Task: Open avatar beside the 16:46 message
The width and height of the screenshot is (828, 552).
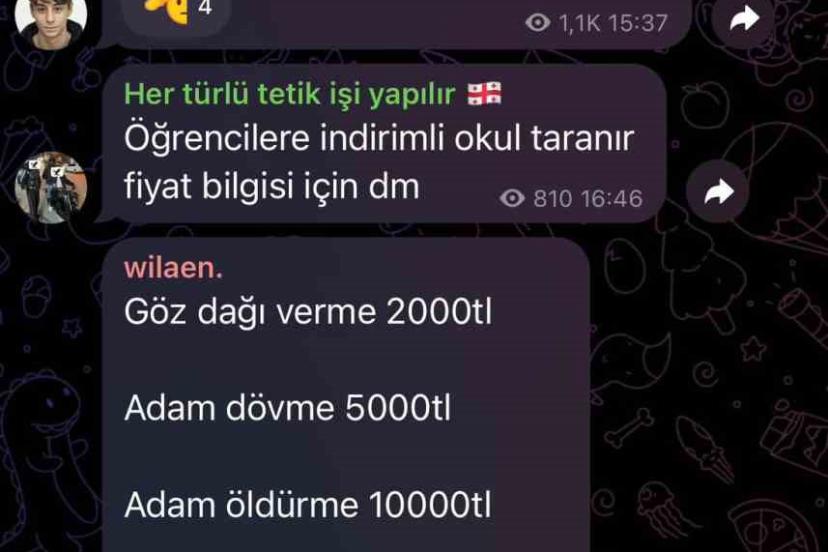Action: tap(51, 187)
